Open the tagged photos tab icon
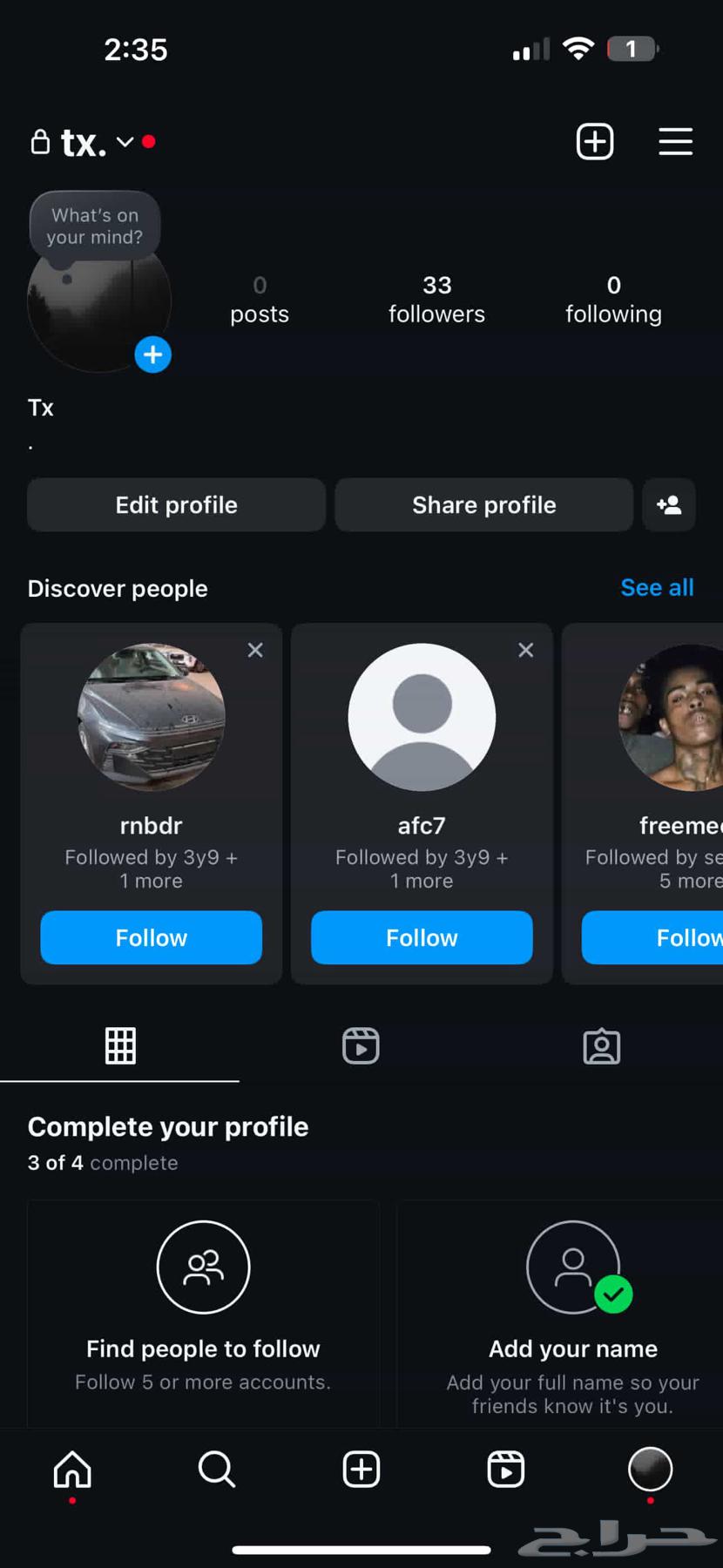This screenshot has height=1568, width=723. click(x=601, y=1045)
